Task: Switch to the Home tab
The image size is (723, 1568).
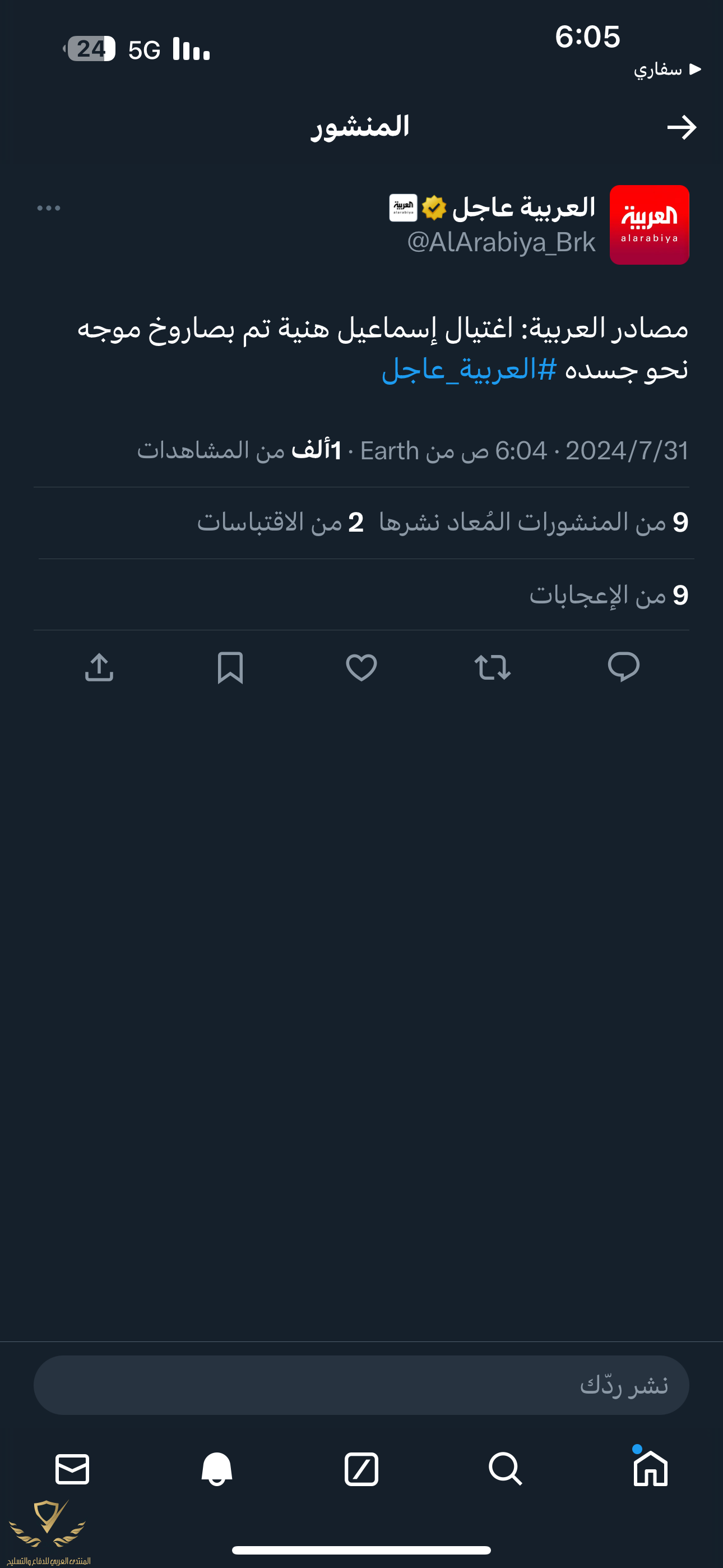Action: click(x=650, y=1468)
